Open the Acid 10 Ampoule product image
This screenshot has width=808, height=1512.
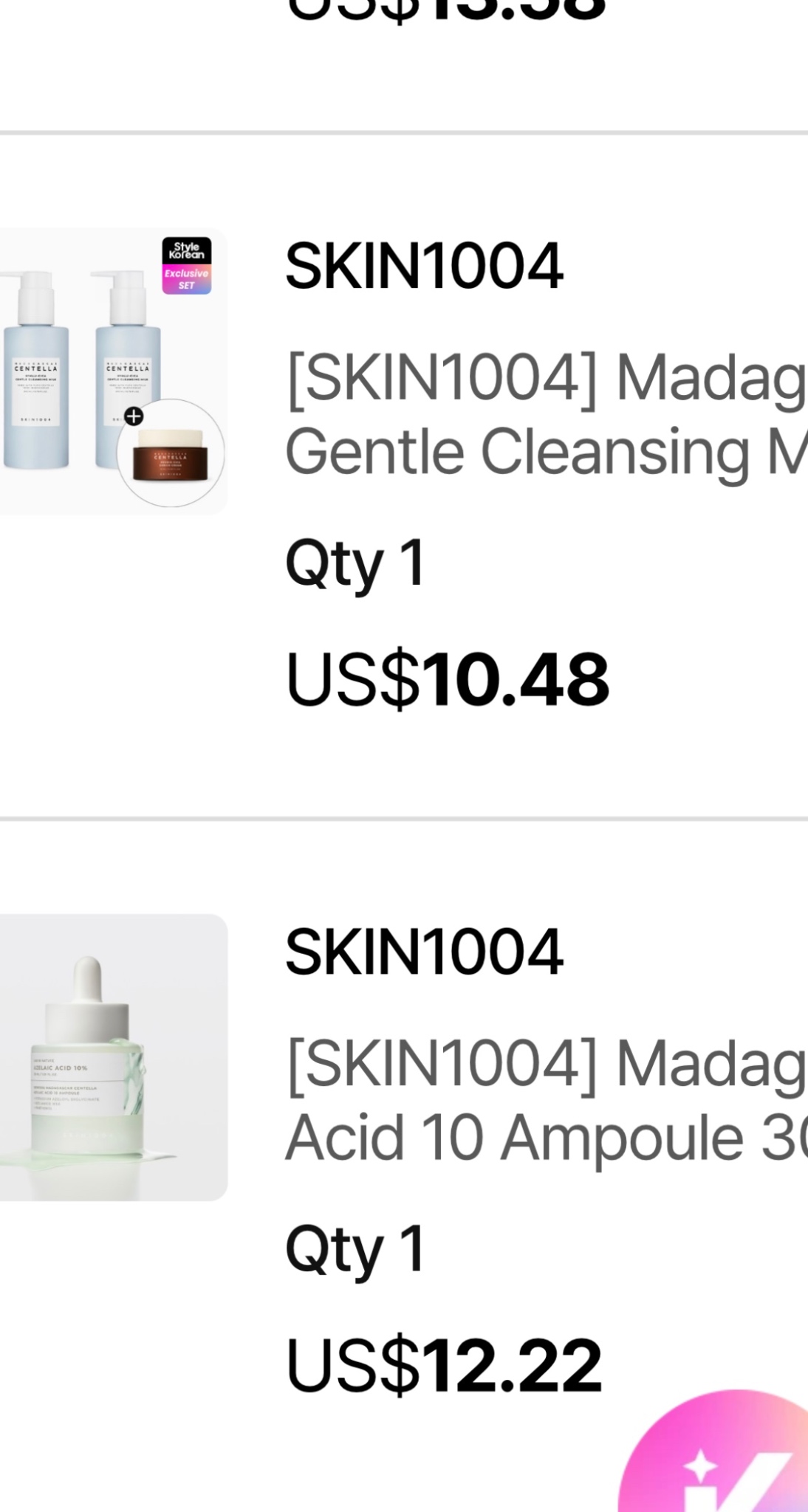coord(113,1057)
